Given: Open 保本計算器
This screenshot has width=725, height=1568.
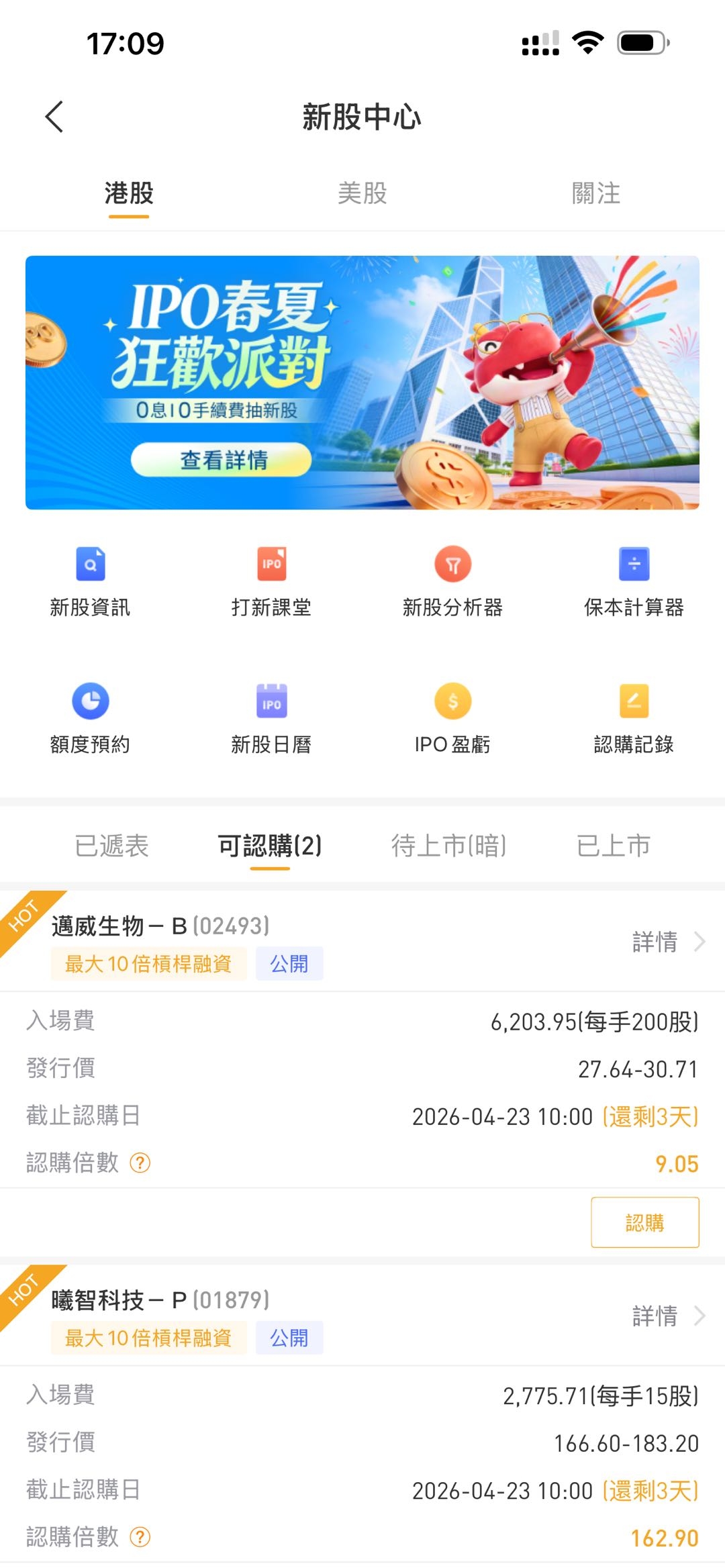Looking at the screenshot, I should 634,581.
